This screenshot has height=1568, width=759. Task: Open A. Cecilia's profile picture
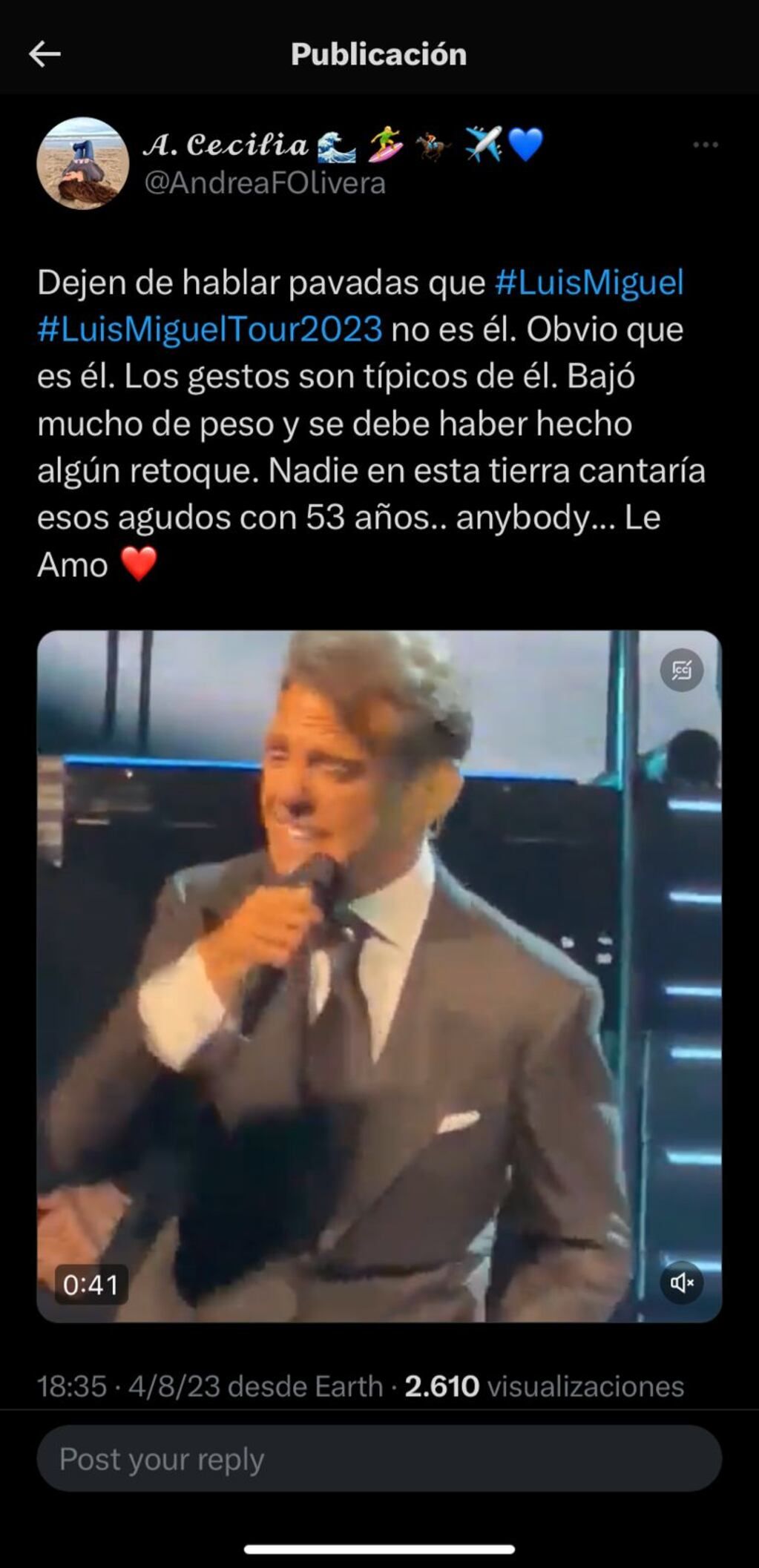pos(84,158)
